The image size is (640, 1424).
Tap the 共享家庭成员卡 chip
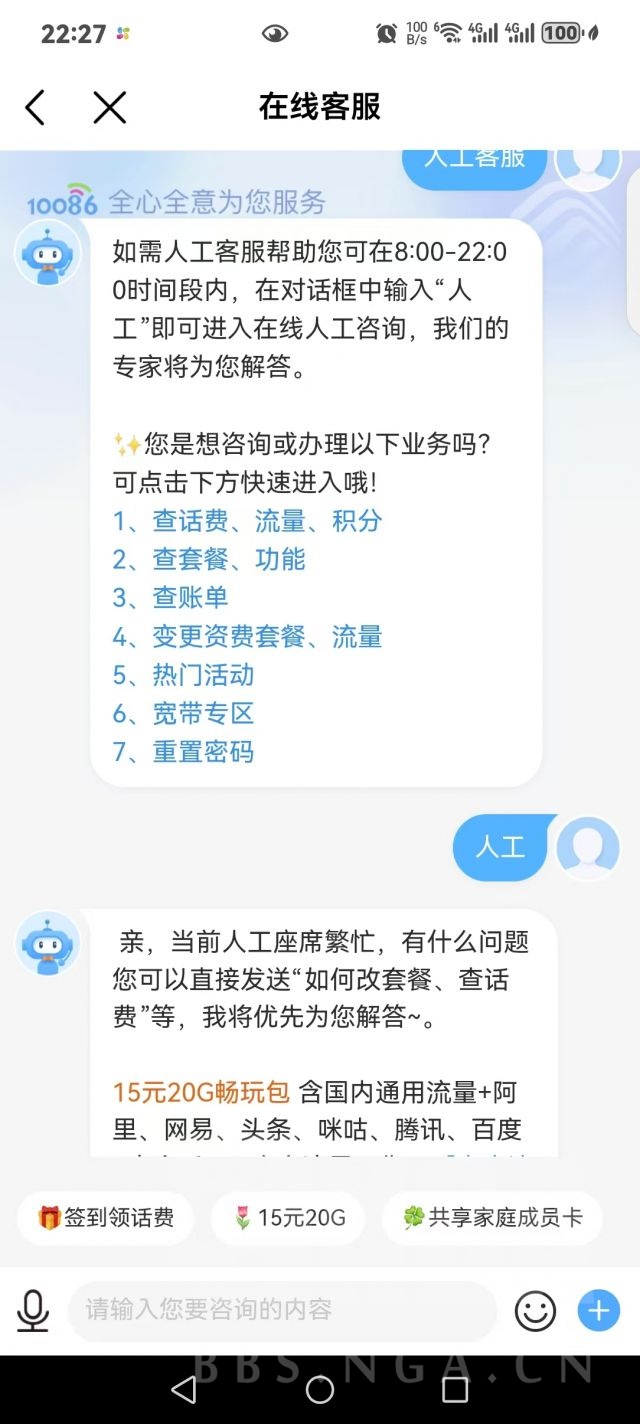tap(491, 1217)
